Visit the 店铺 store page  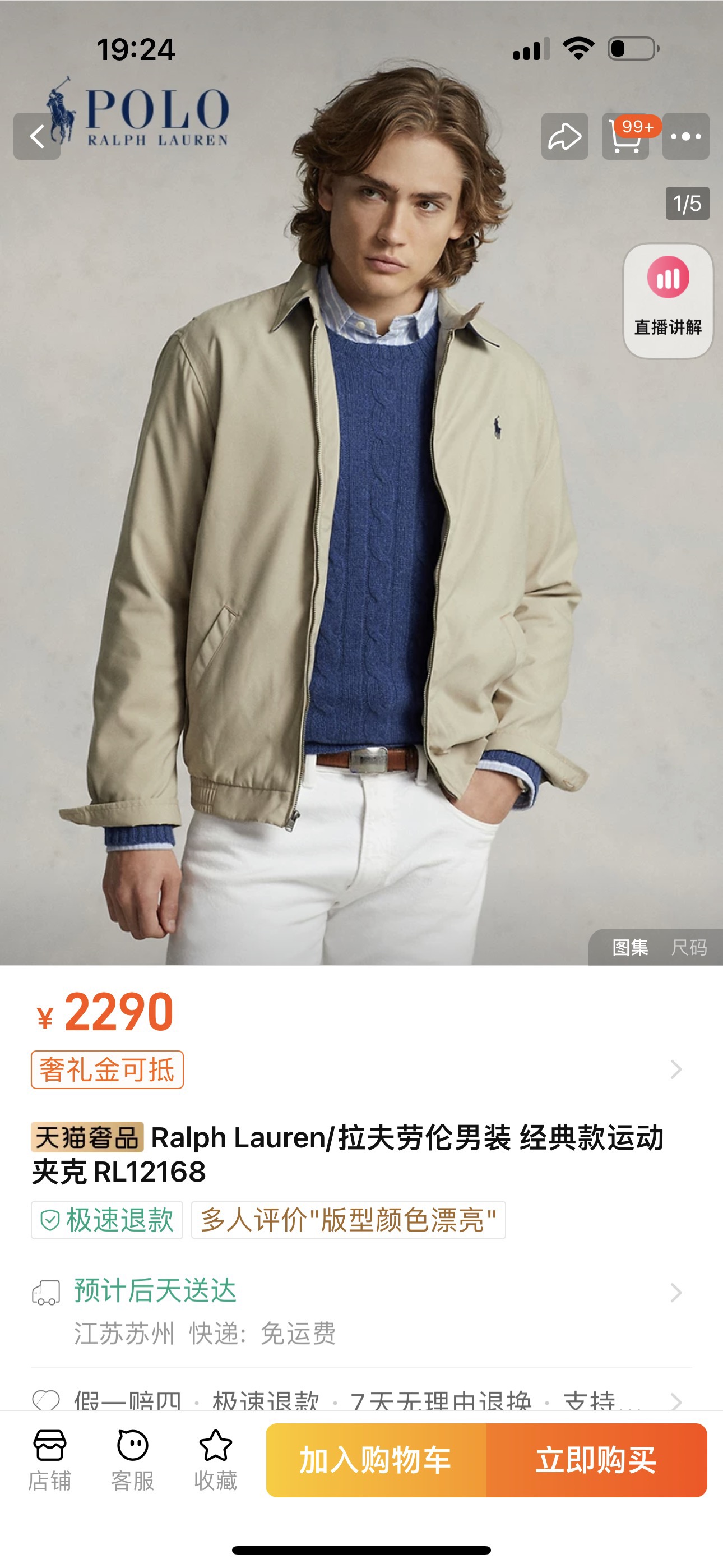(x=50, y=1460)
